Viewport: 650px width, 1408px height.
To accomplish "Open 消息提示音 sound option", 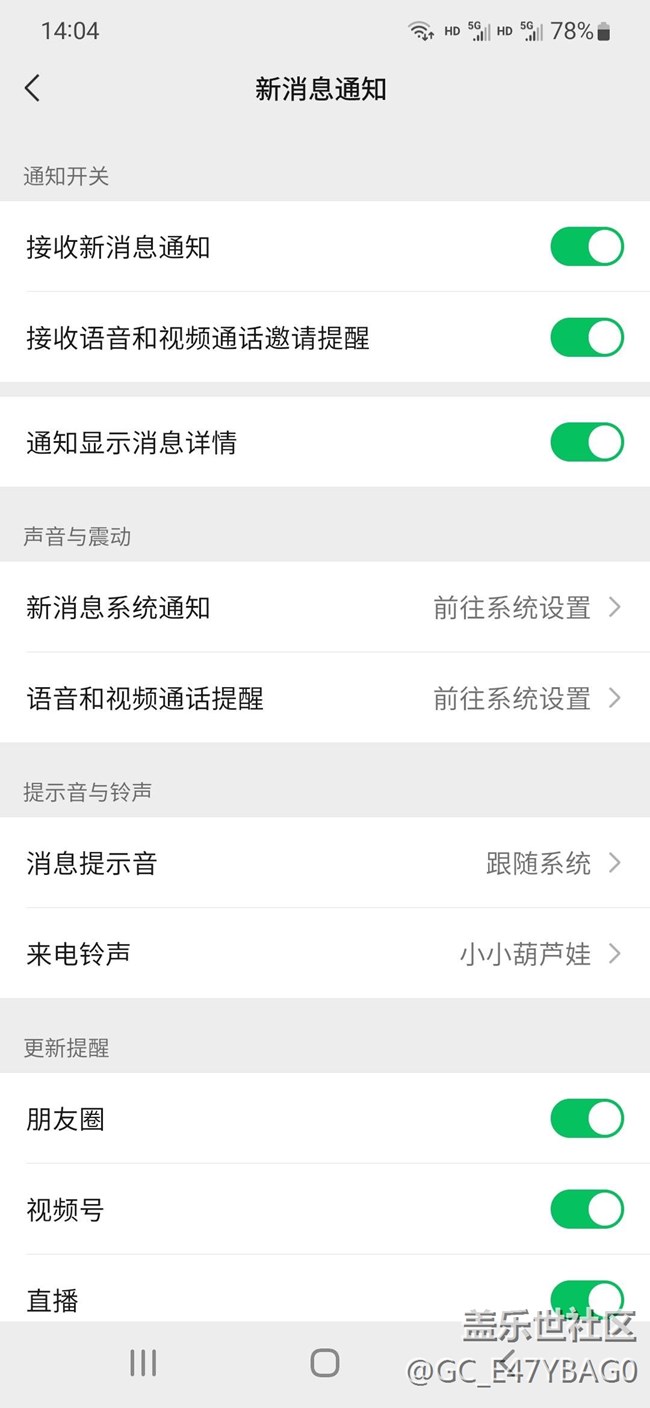I will (325, 863).
